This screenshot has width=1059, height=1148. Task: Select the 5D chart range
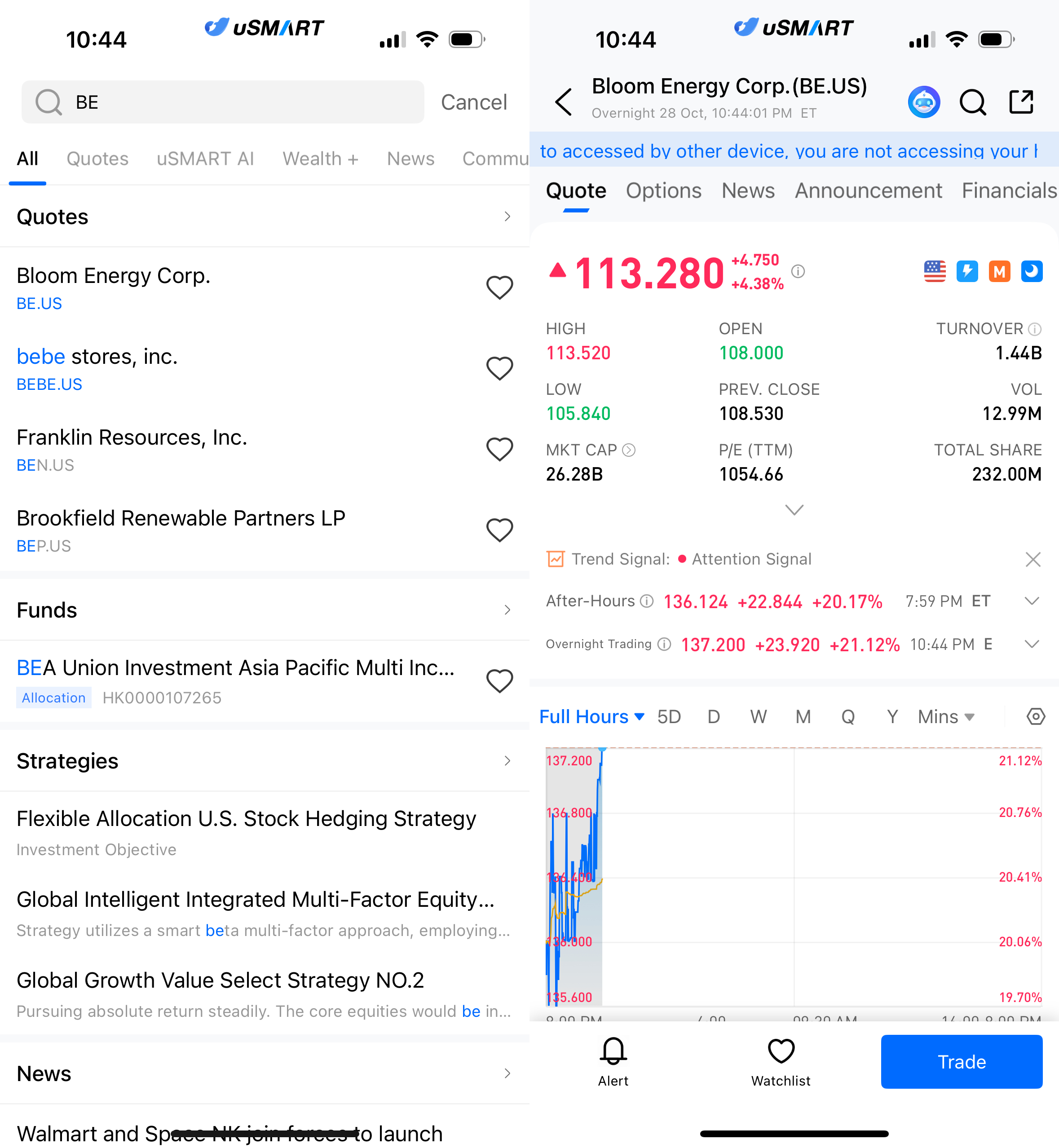coord(669,716)
